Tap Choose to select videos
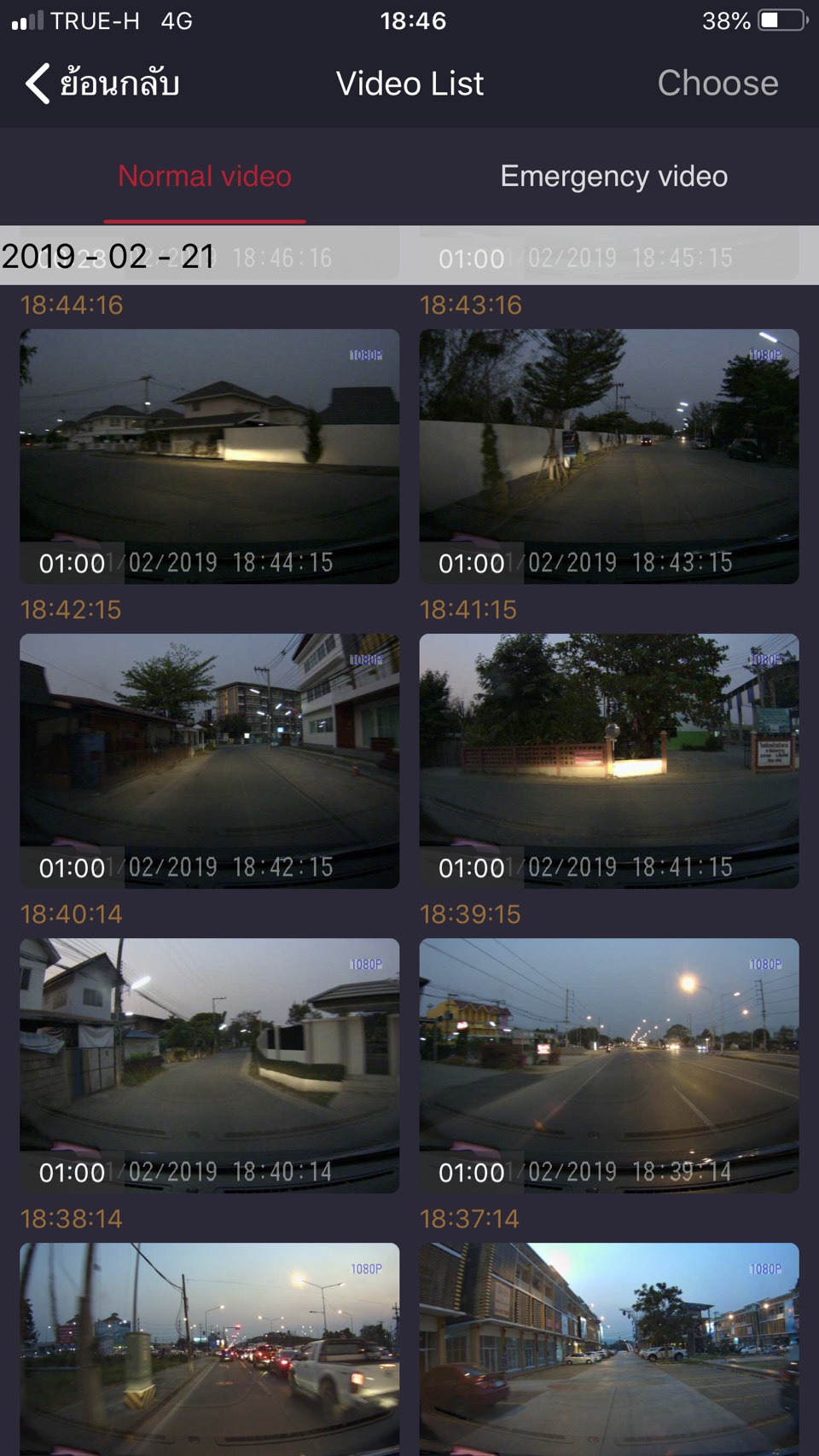Viewport: 819px width, 1456px height. [717, 84]
